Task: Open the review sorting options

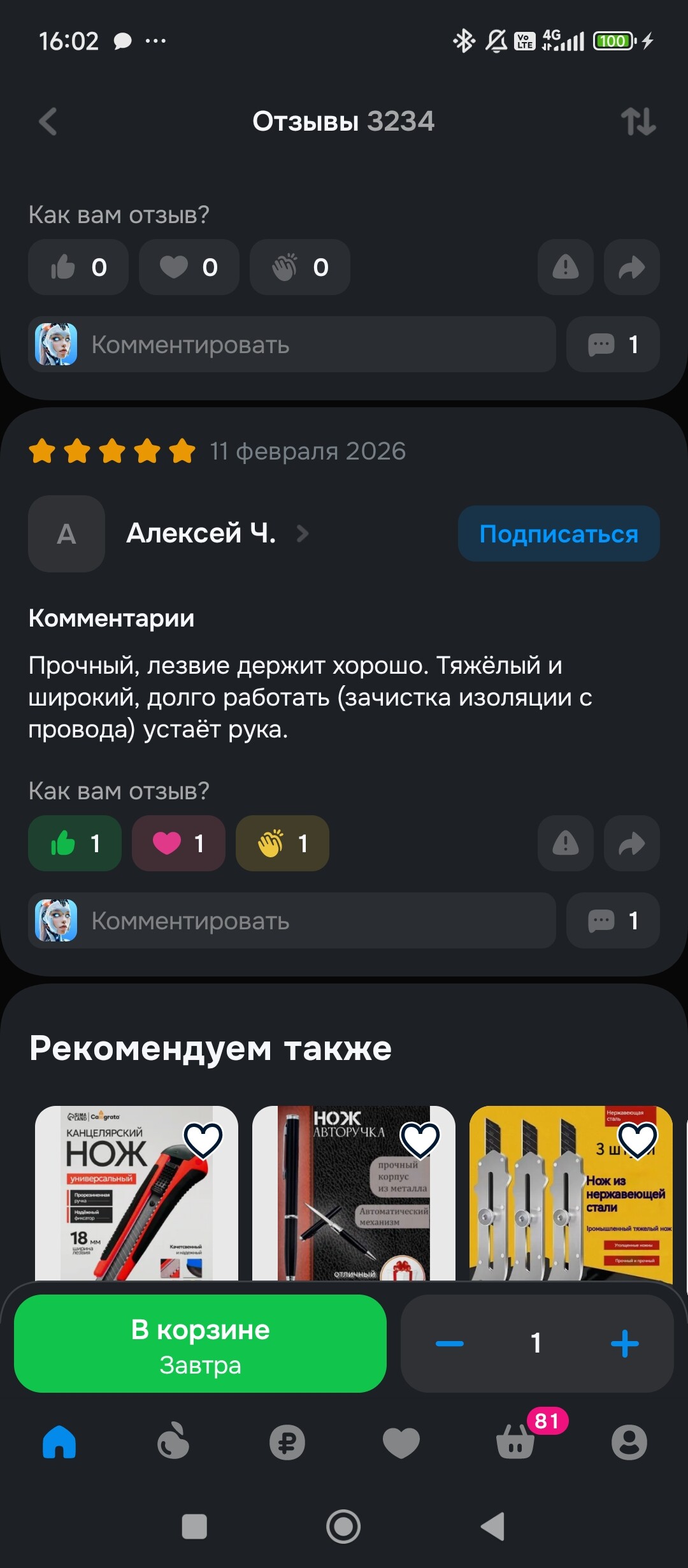Action: click(638, 121)
